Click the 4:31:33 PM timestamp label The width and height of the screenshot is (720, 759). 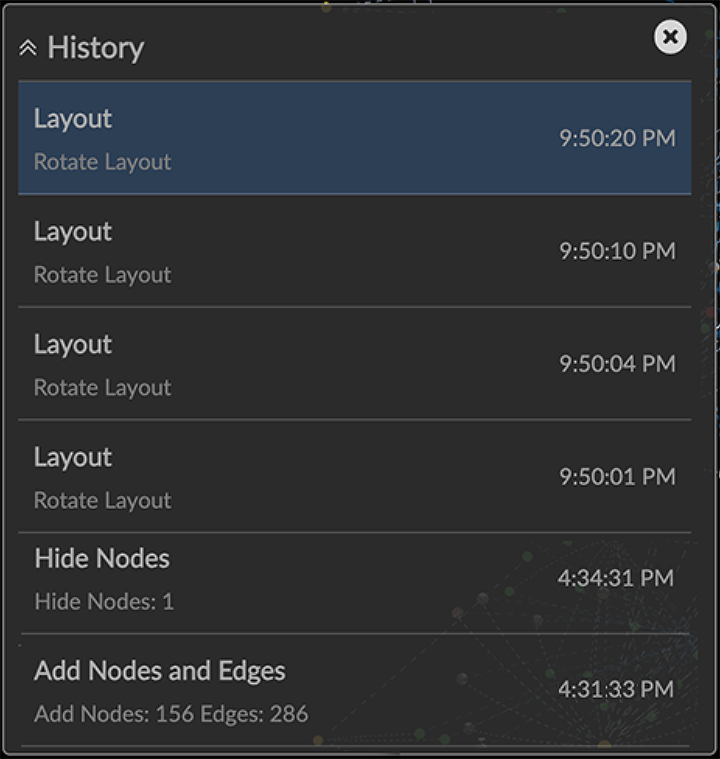619,690
